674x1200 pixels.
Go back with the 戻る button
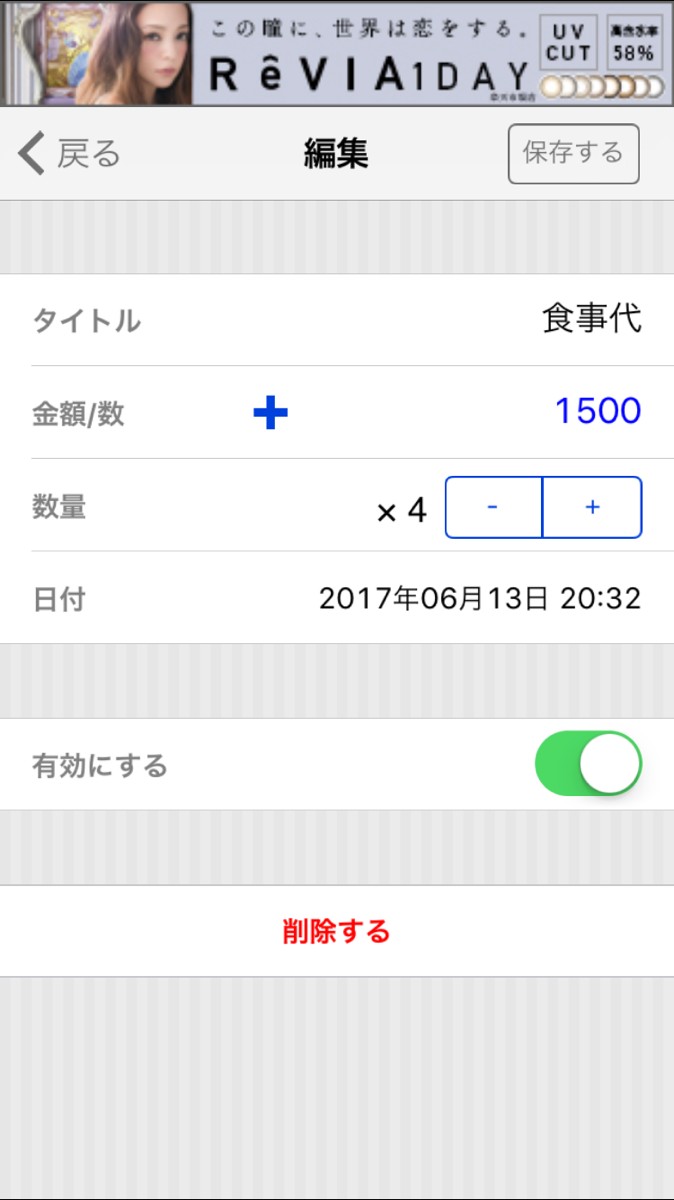[x=70, y=154]
